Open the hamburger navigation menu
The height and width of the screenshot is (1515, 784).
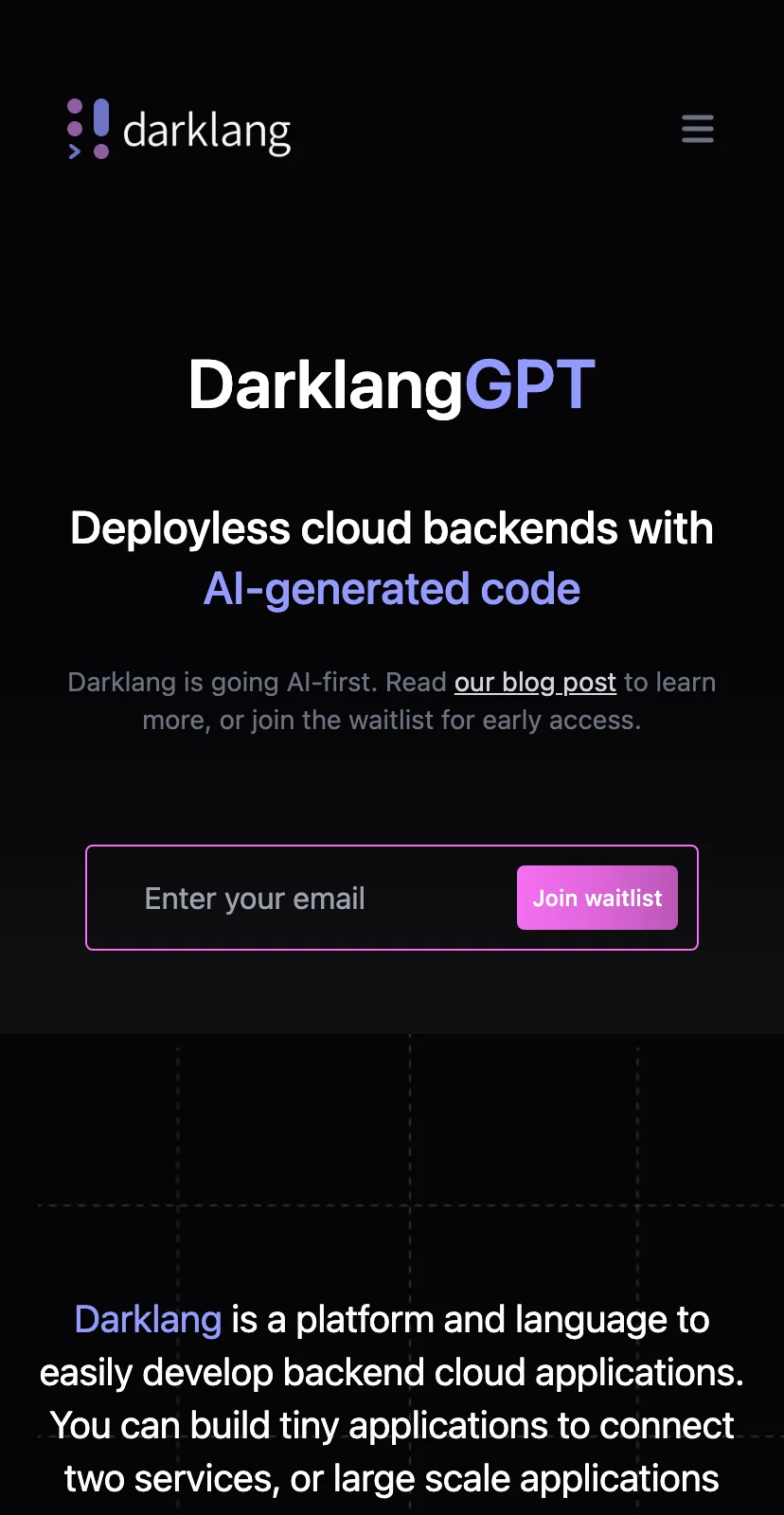coord(698,129)
